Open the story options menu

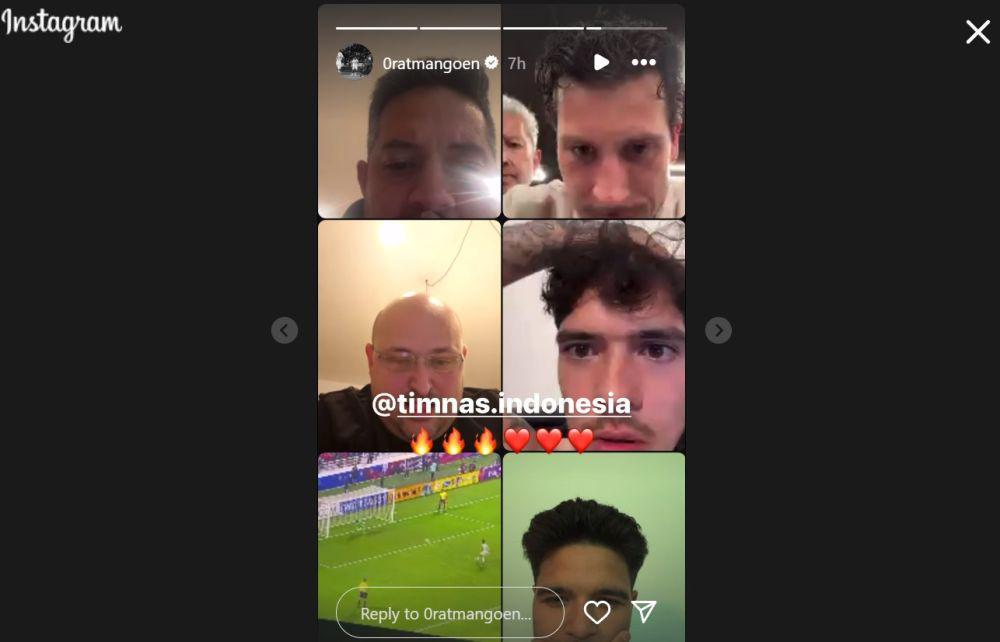point(644,62)
